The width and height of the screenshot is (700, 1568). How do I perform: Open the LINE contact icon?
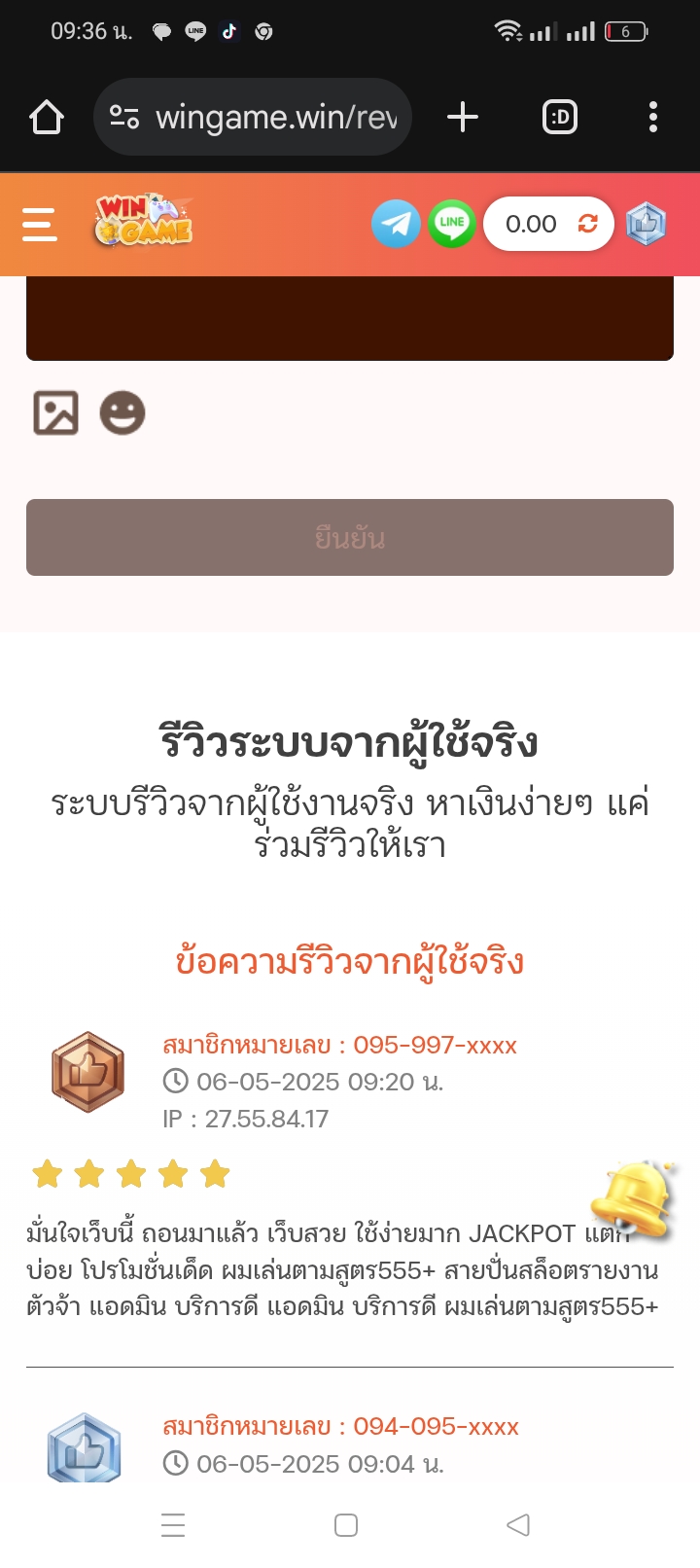[x=452, y=224]
